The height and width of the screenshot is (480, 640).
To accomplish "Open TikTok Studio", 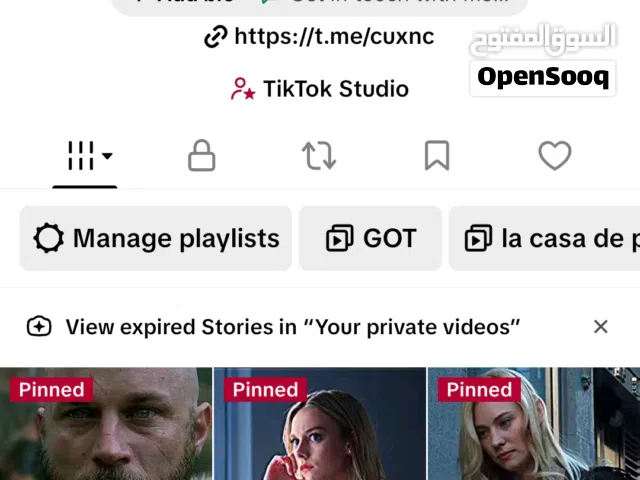I will (x=320, y=89).
